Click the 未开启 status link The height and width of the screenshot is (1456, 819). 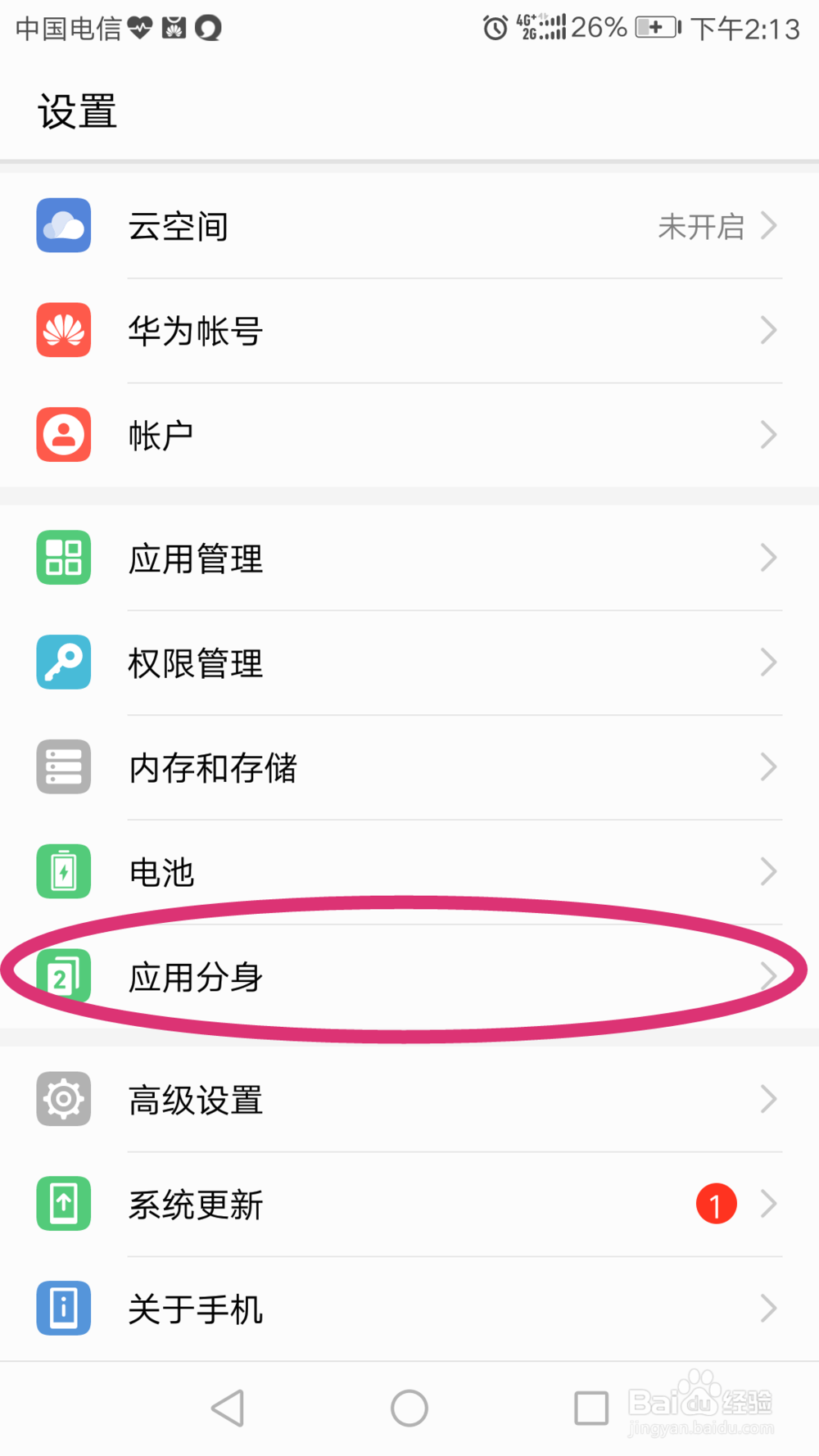(x=703, y=227)
